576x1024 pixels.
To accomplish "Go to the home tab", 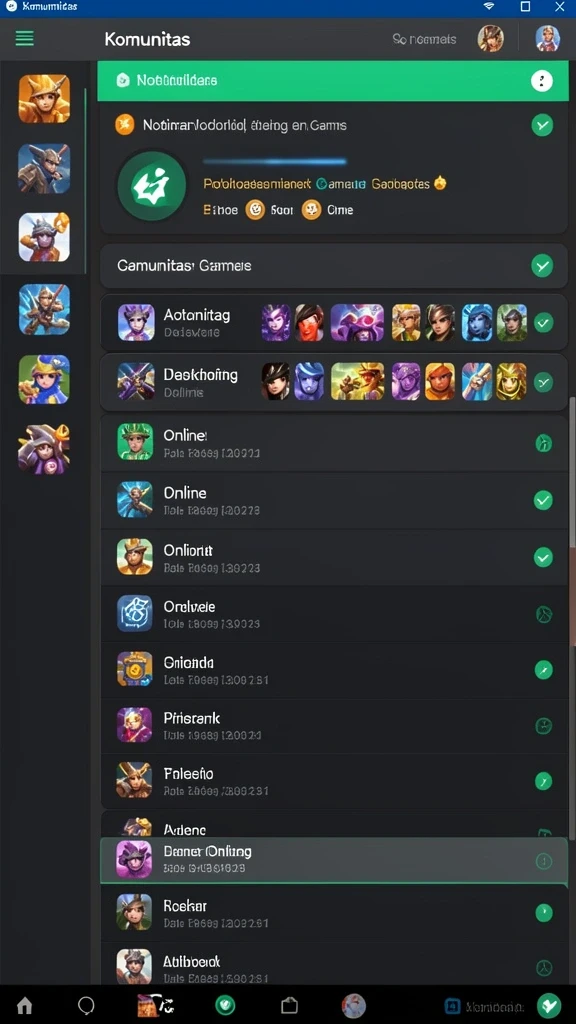I will pos(24,1006).
